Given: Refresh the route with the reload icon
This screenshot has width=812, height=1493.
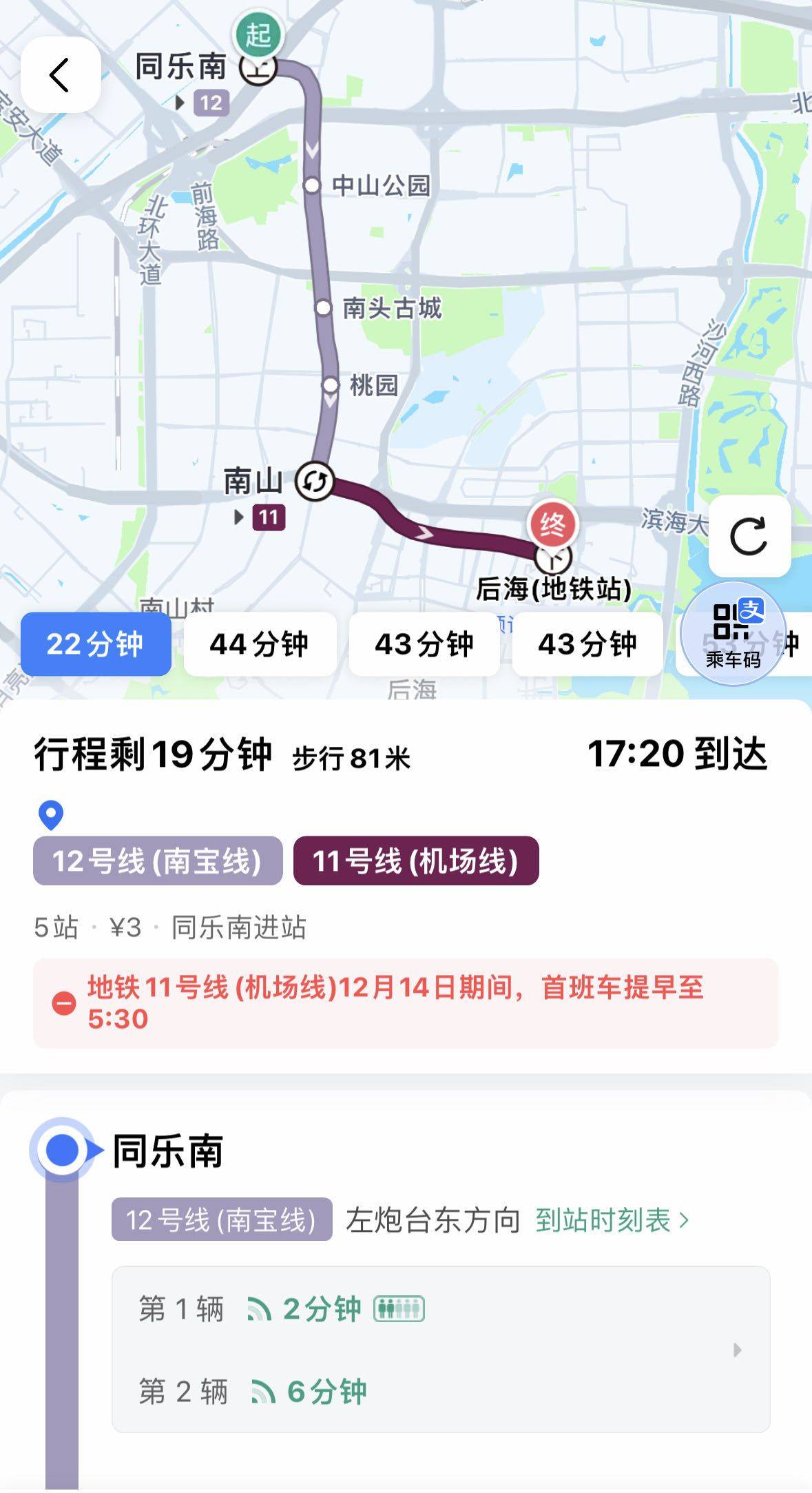Looking at the screenshot, I should (749, 536).
